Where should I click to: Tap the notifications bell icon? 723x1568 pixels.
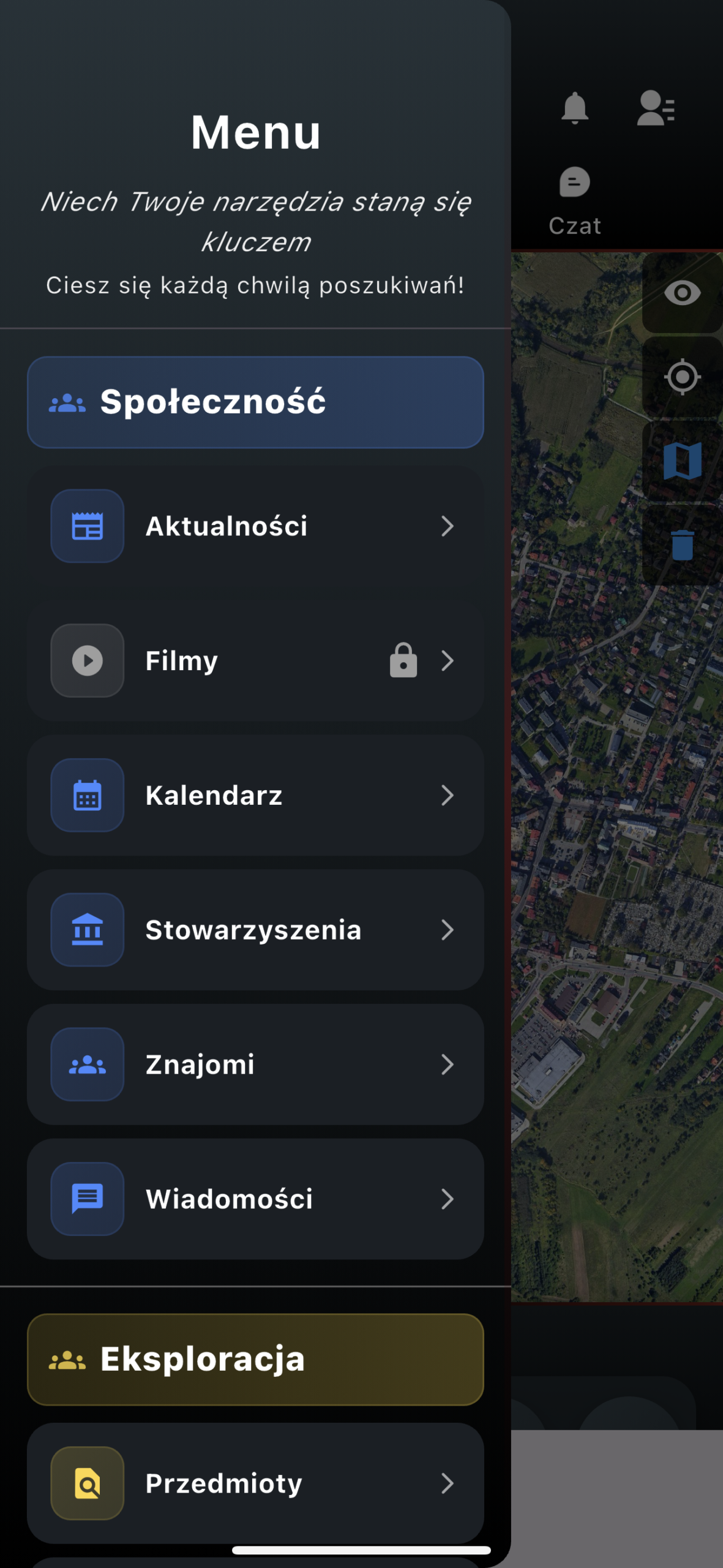pos(574,108)
